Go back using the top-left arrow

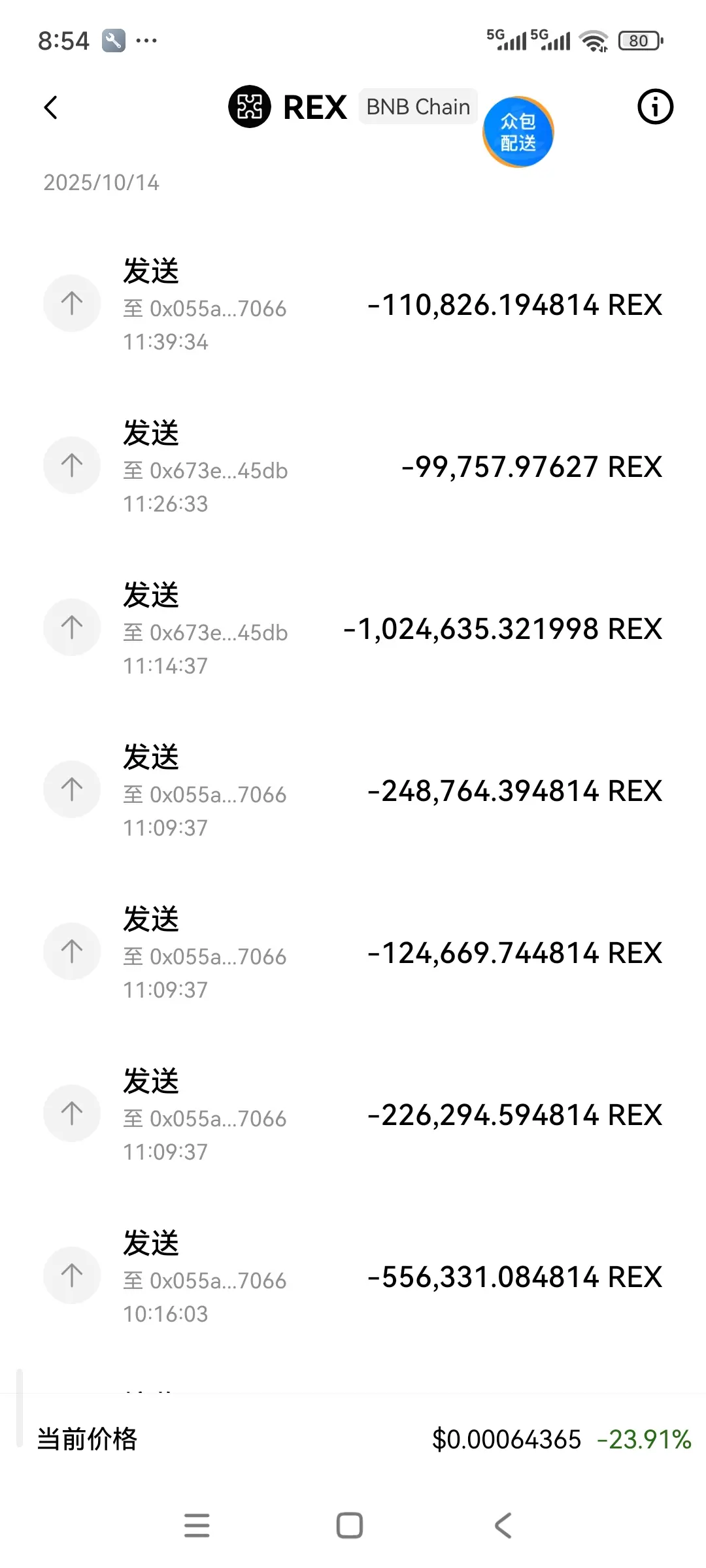pos(51,108)
